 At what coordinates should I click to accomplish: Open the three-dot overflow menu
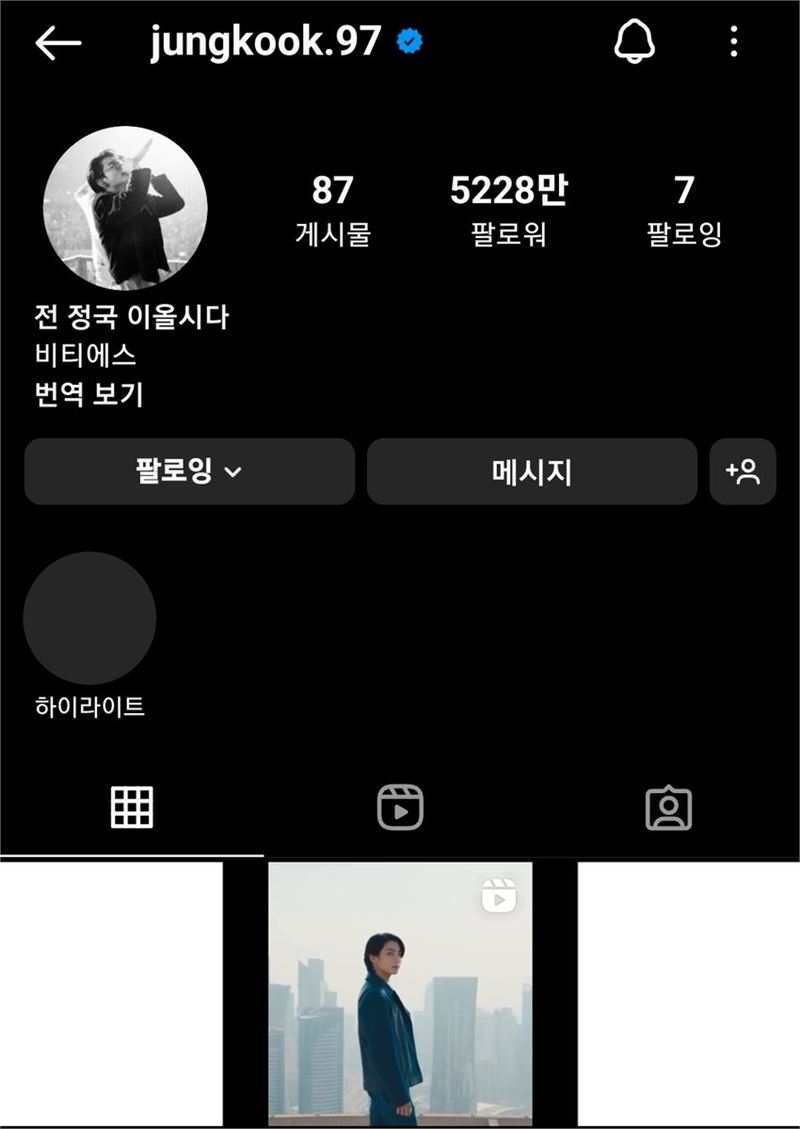734,42
